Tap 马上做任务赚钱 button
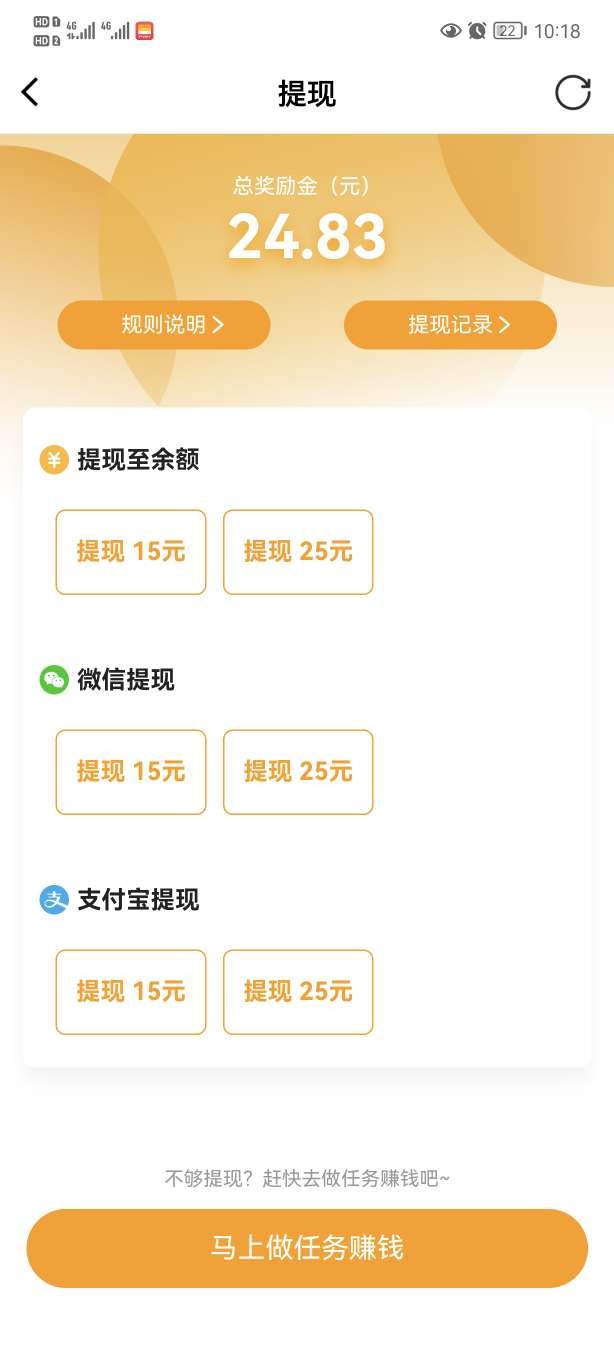Viewport: 614px width, 1350px height. coord(307,1248)
